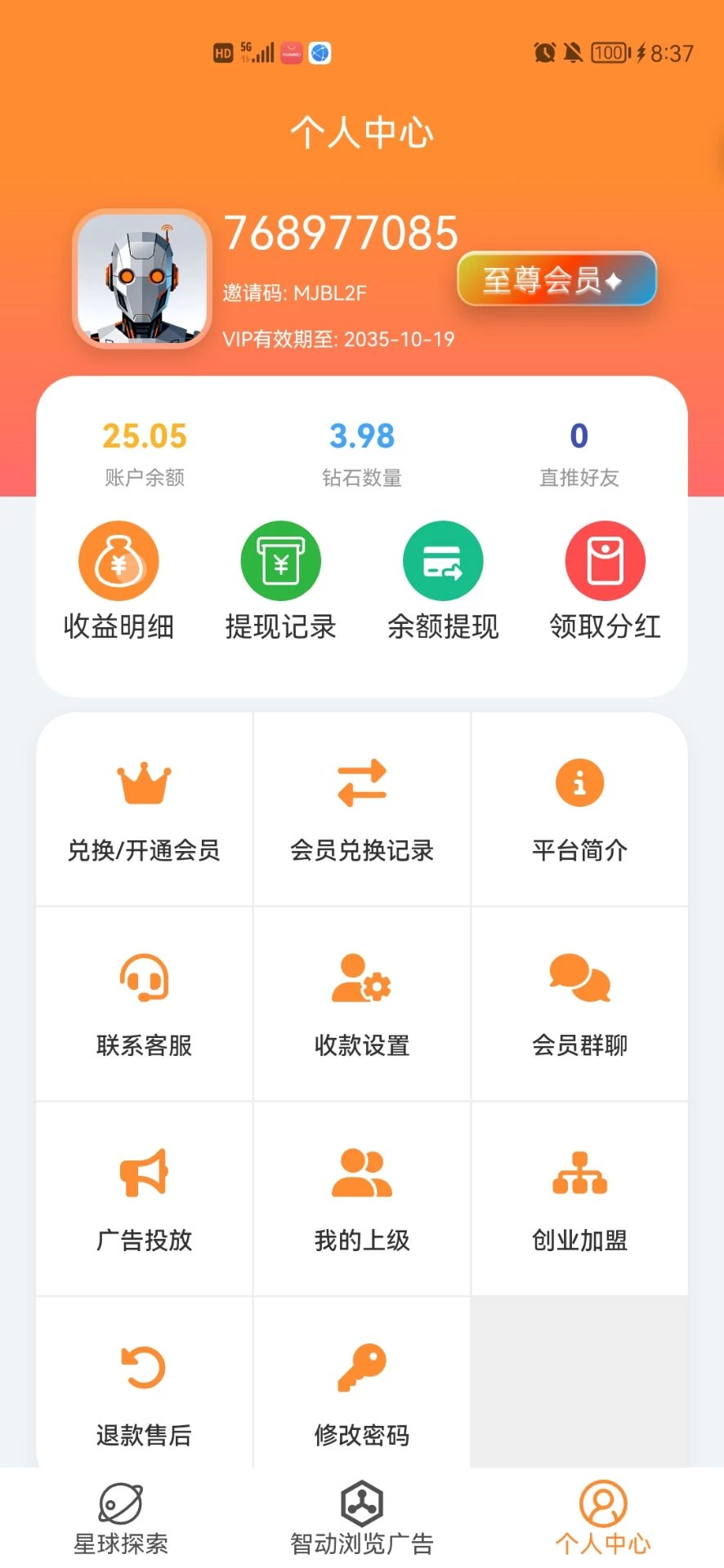Select 退款售后 refund service
Viewport: 724px width, 1568px height.
point(144,1393)
